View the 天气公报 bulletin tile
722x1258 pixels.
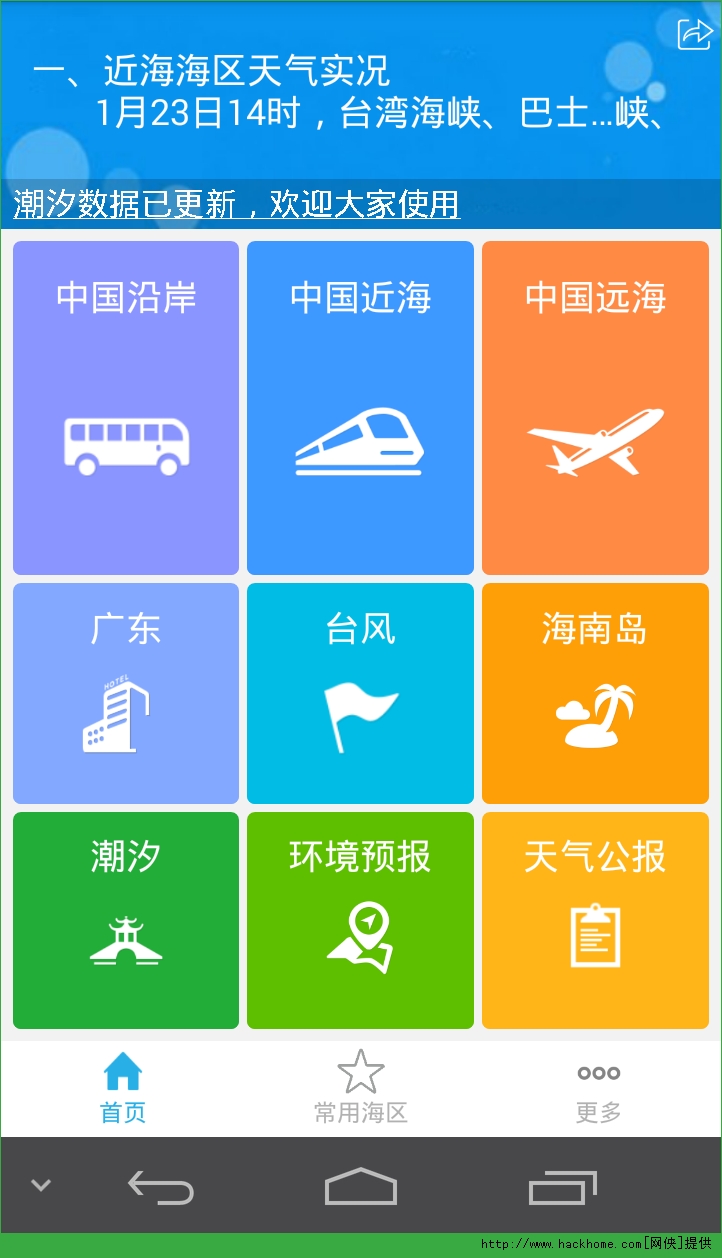(x=595, y=920)
